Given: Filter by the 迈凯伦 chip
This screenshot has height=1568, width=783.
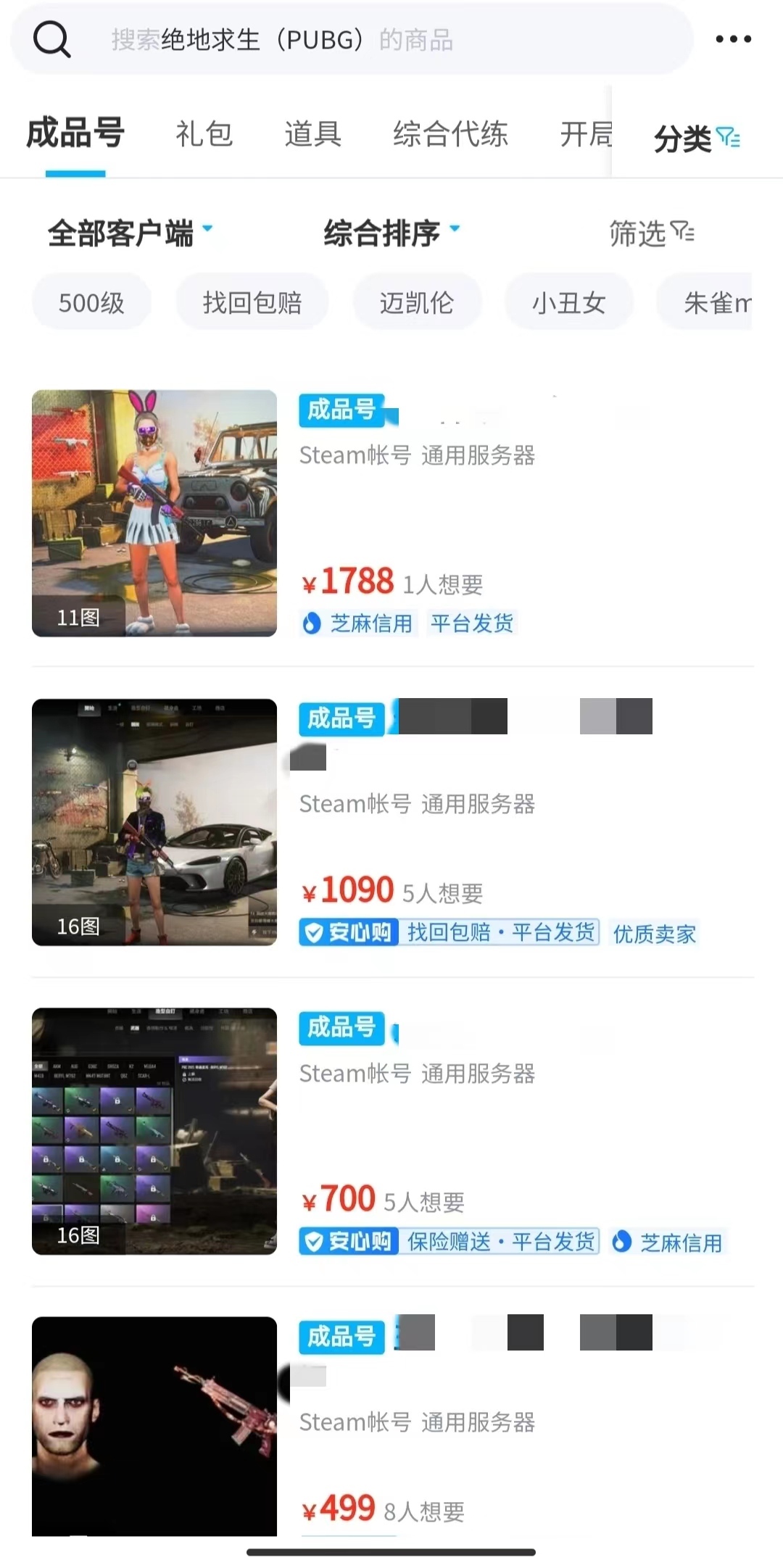Looking at the screenshot, I should click(x=416, y=302).
